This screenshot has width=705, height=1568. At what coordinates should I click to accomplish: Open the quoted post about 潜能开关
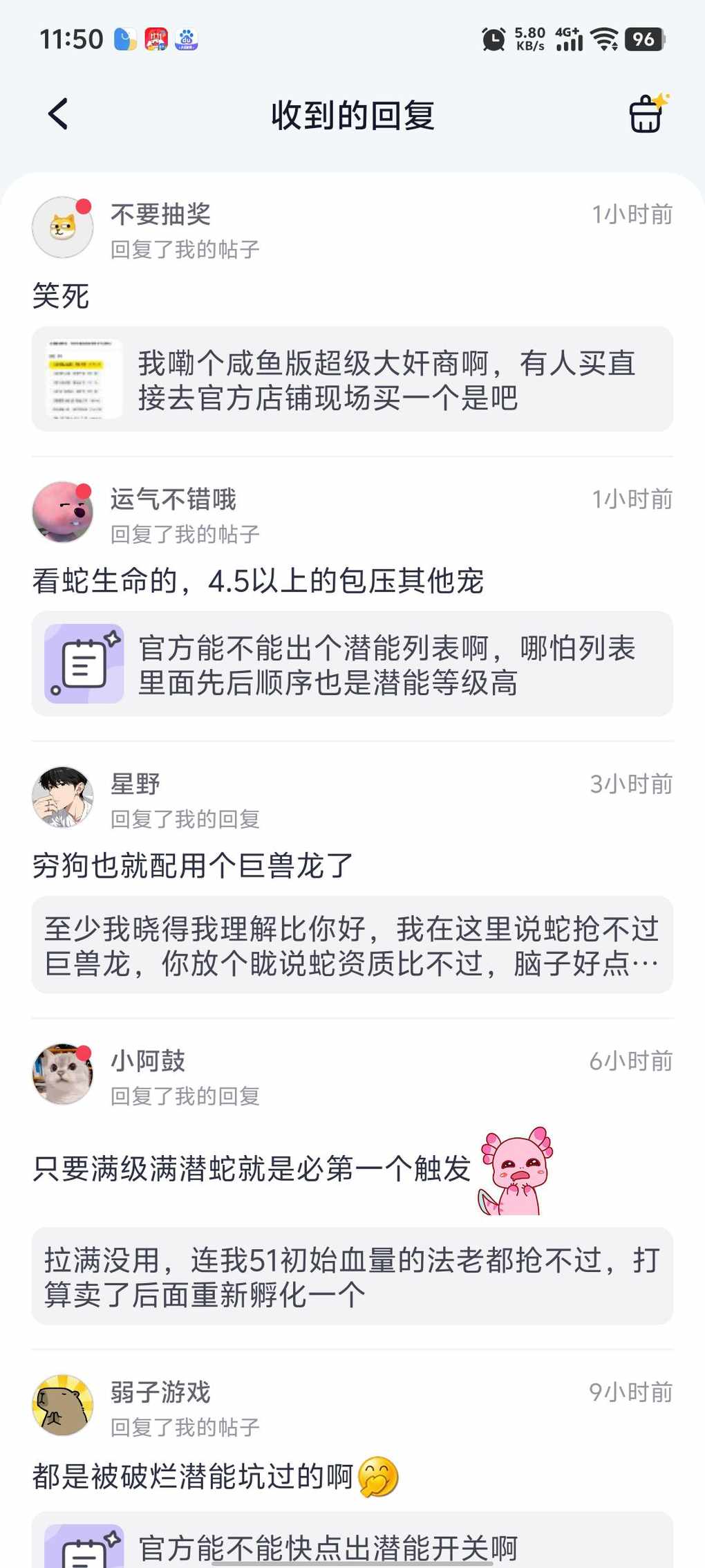tap(352, 1547)
